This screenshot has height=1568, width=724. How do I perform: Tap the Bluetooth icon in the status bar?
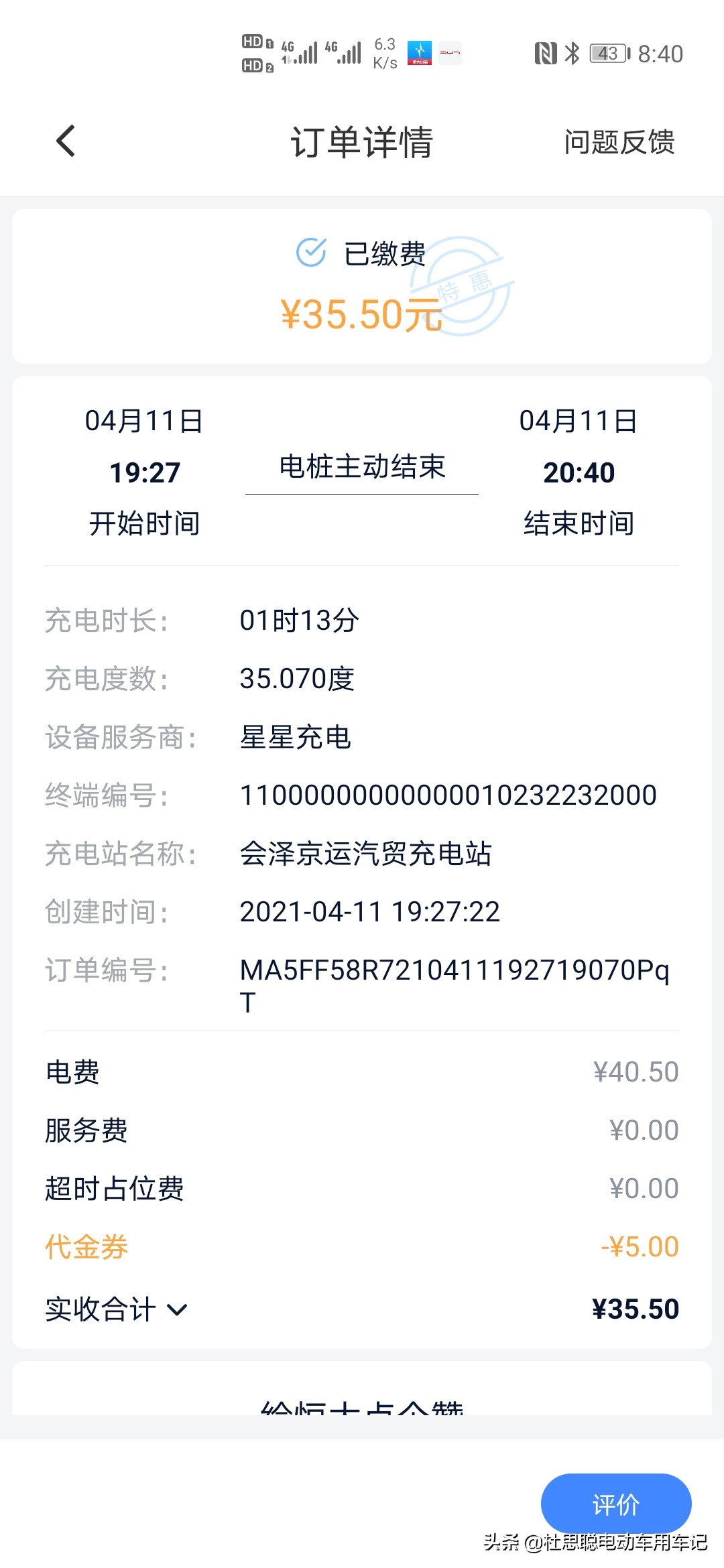tap(573, 52)
